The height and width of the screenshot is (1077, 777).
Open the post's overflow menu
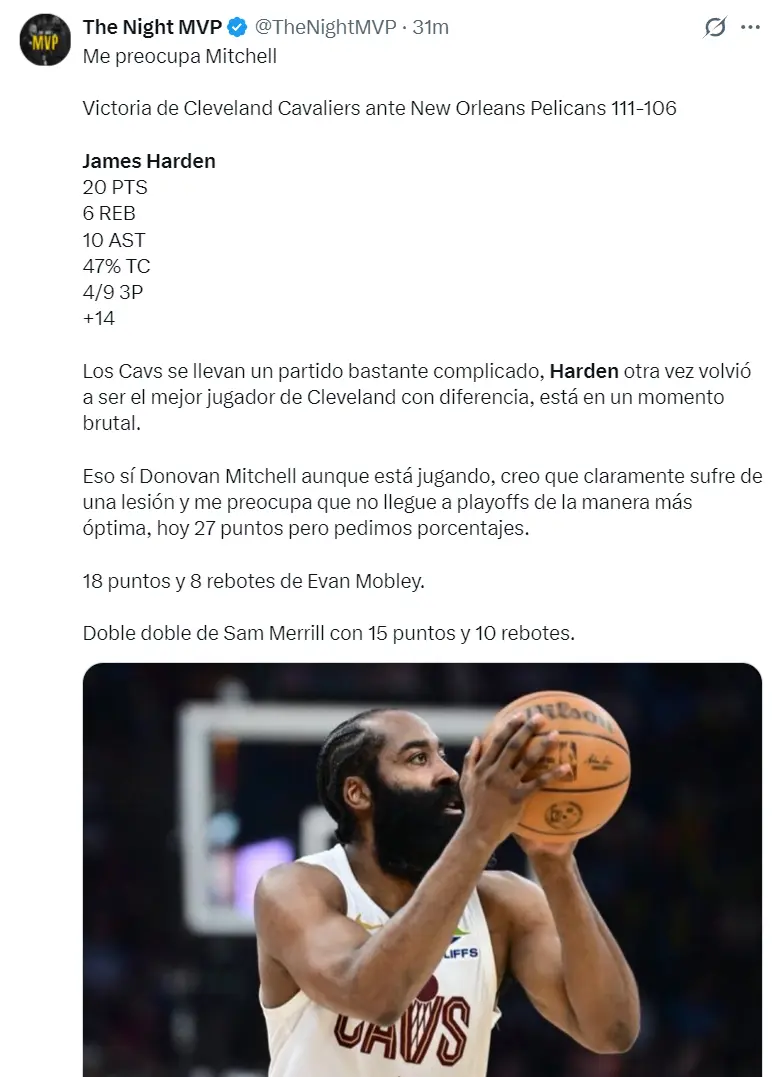(x=750, y=28)
